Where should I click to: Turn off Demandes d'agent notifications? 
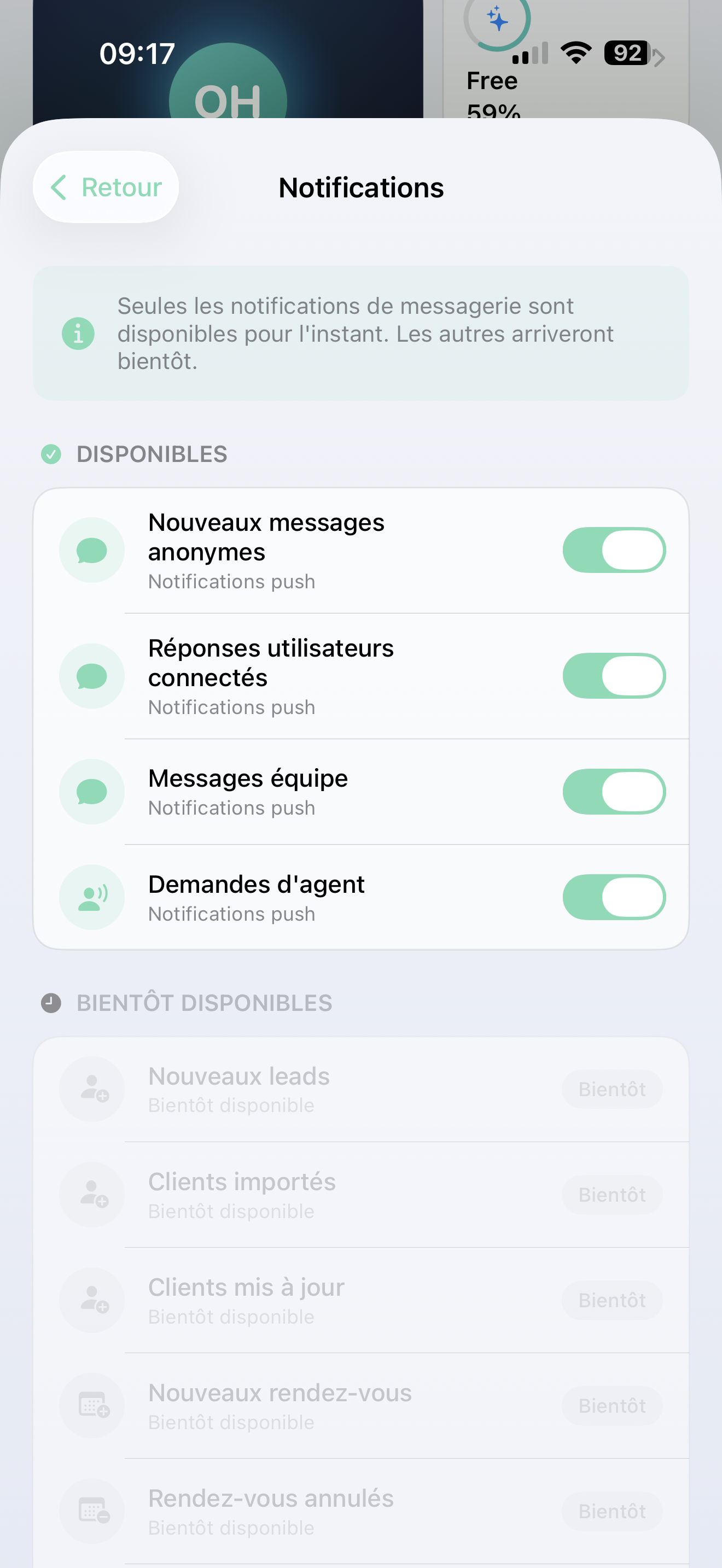[613, 897]
